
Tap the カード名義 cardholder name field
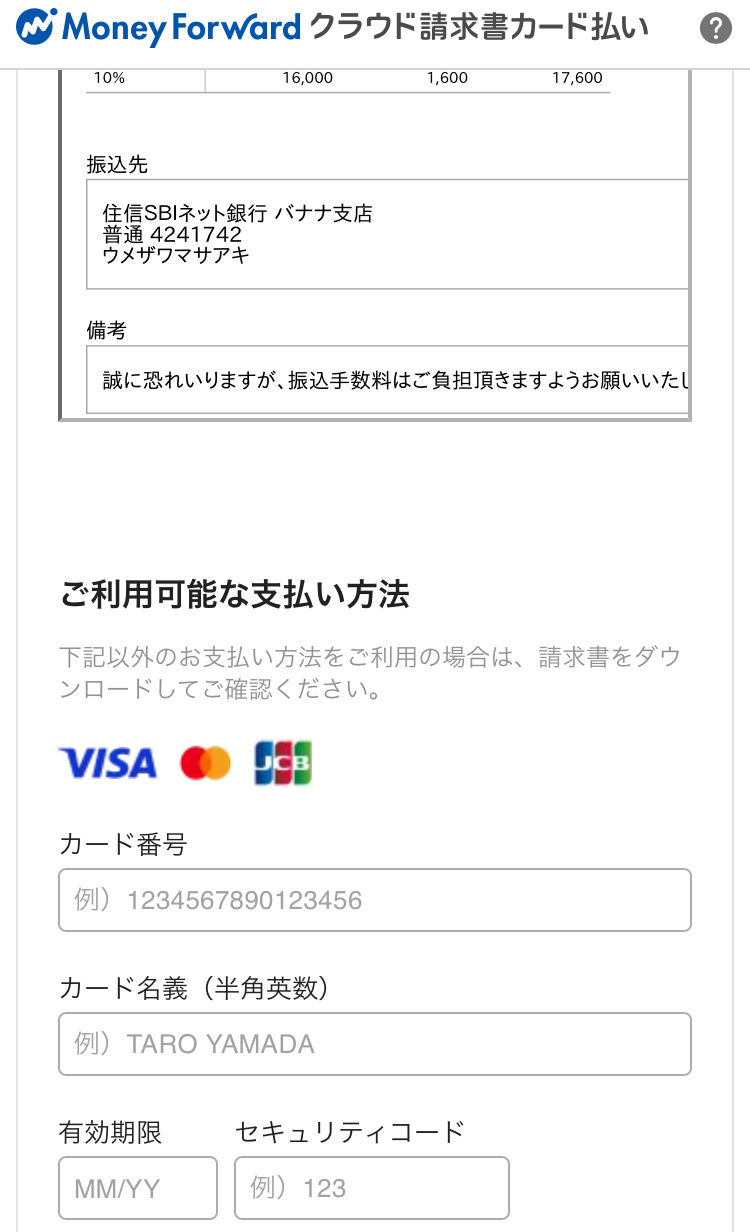coord(375,1044)
